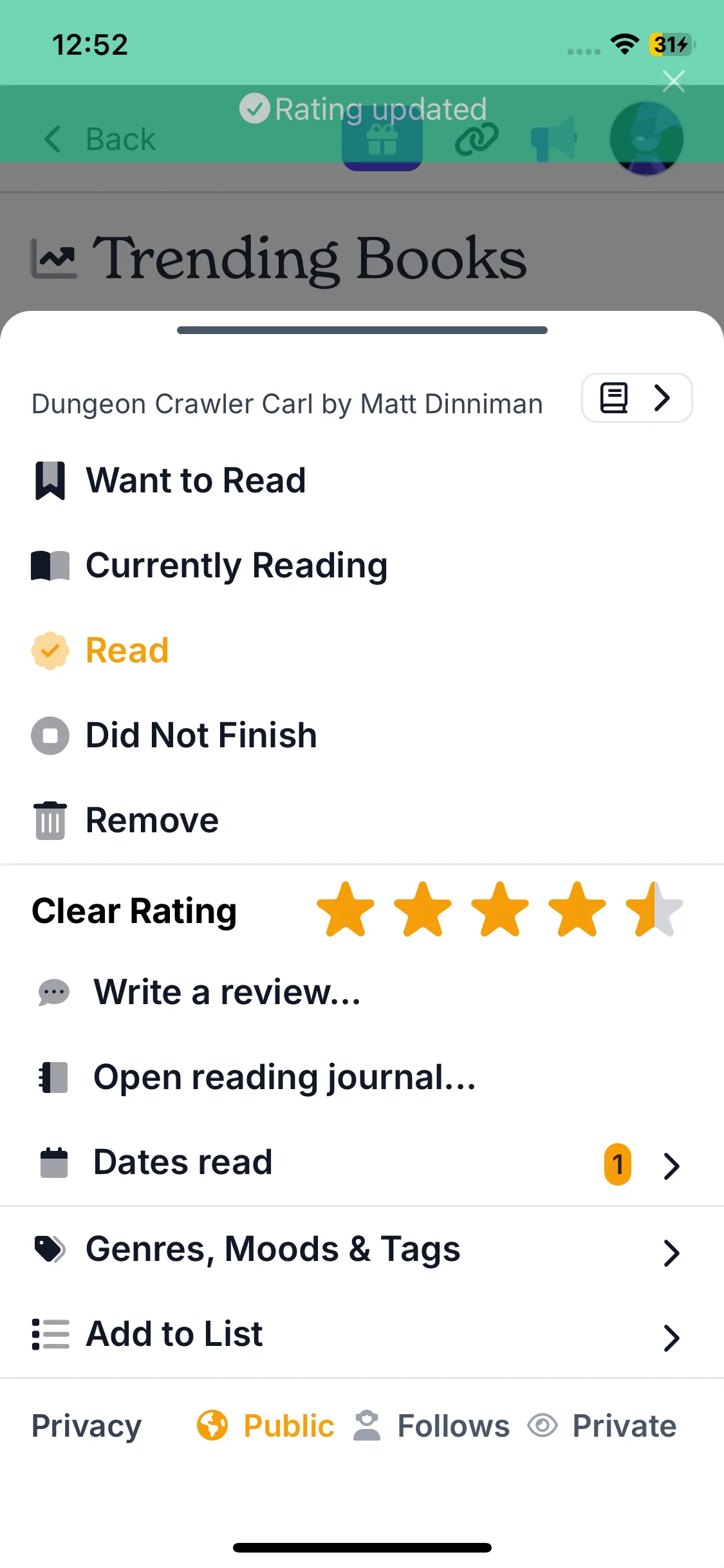Mark book as Did Not Finish
724x1568 pixels.
(x=201, y=735)
